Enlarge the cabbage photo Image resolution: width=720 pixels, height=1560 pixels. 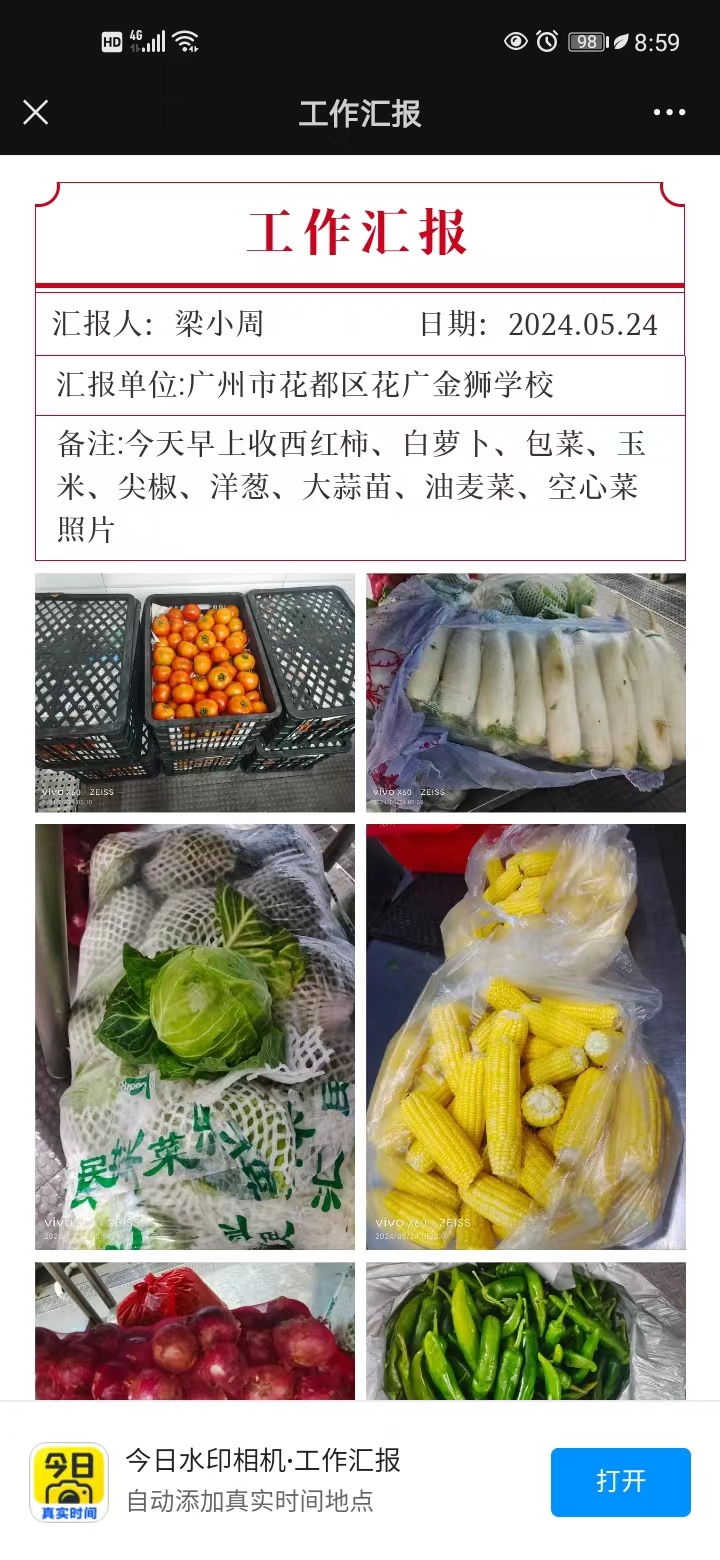[x=195, y=1037]
